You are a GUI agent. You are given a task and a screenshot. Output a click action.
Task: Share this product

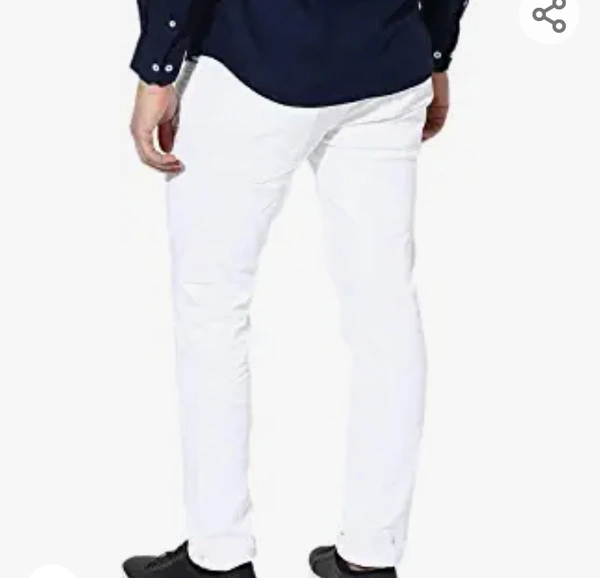549,16
